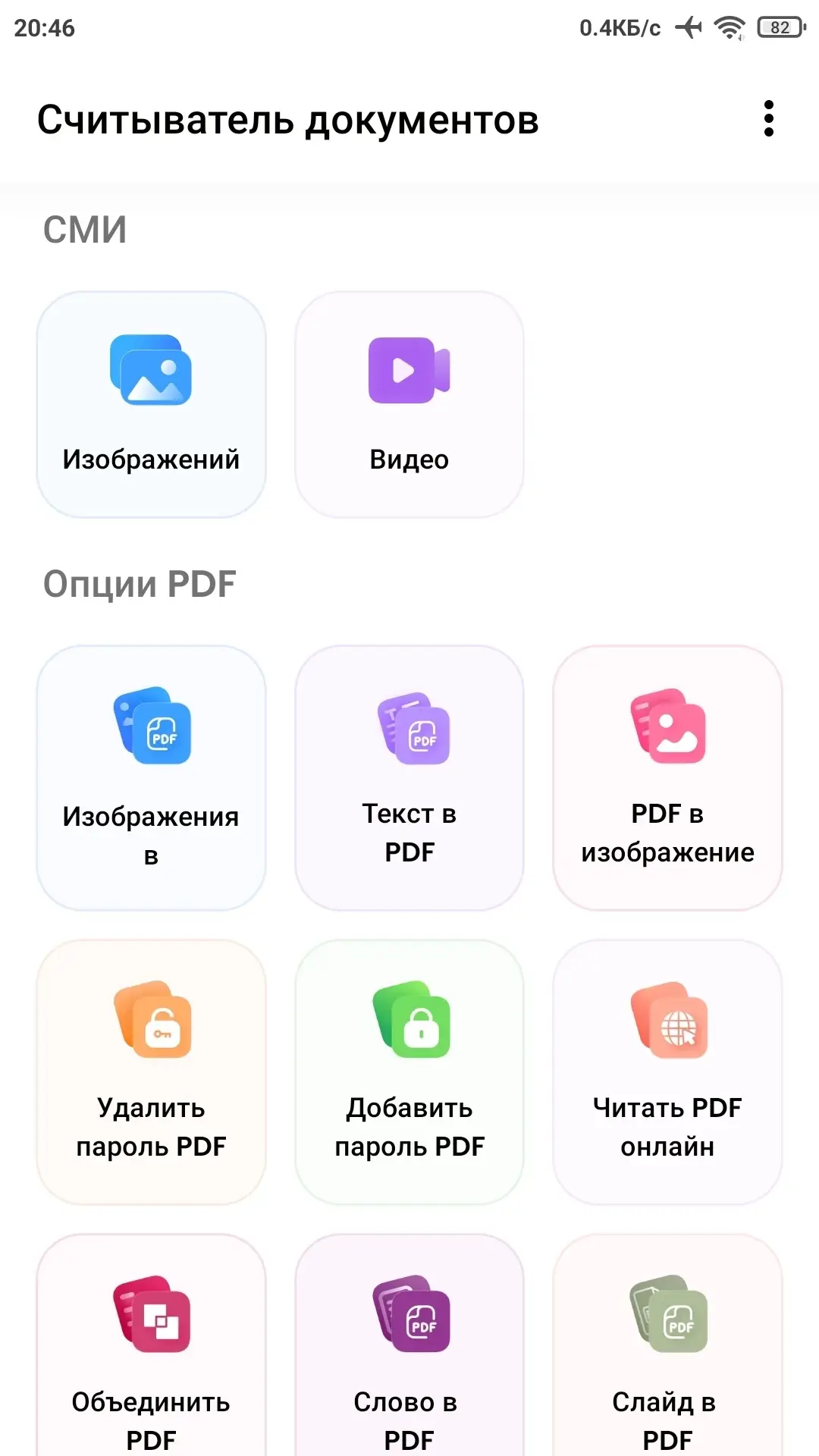Open PDF в изображение converter
Viewport: 819px width, 1456px height.
click(667, 777)
